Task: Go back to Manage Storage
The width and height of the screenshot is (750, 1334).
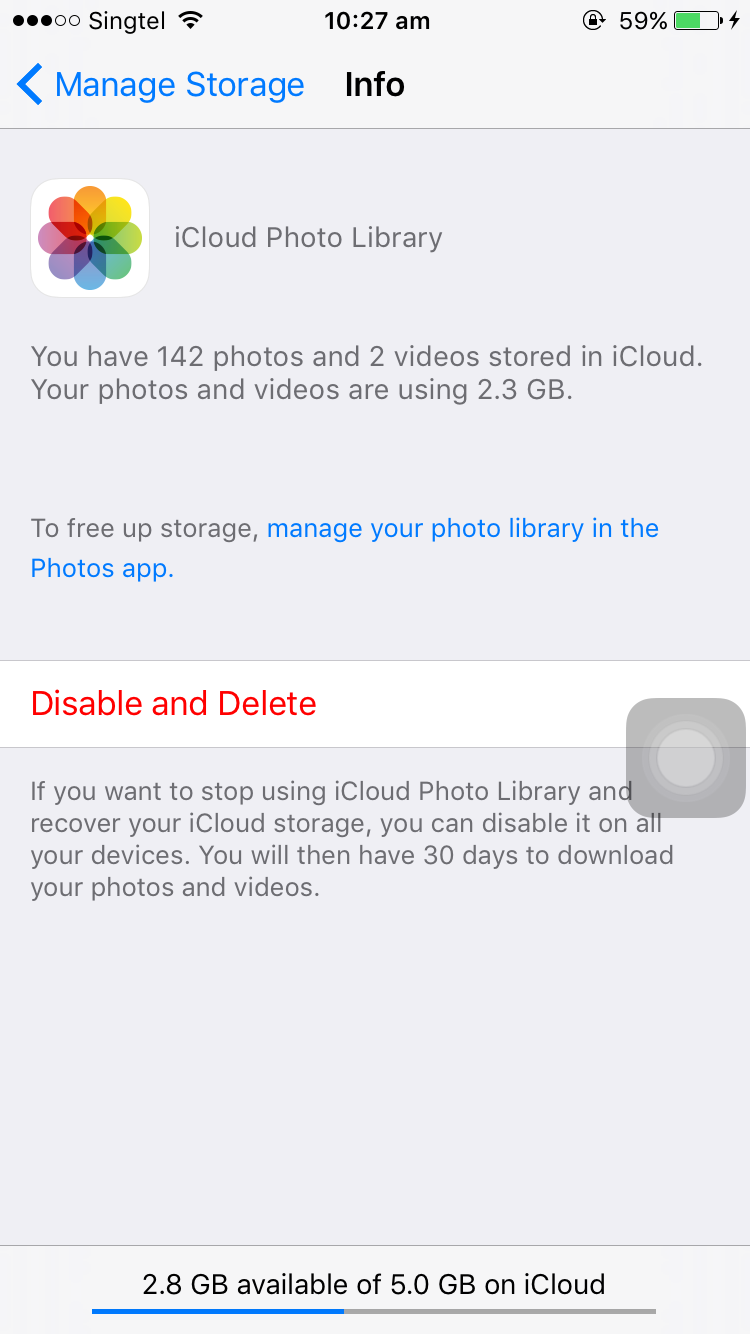Action: tap(160, 85)
